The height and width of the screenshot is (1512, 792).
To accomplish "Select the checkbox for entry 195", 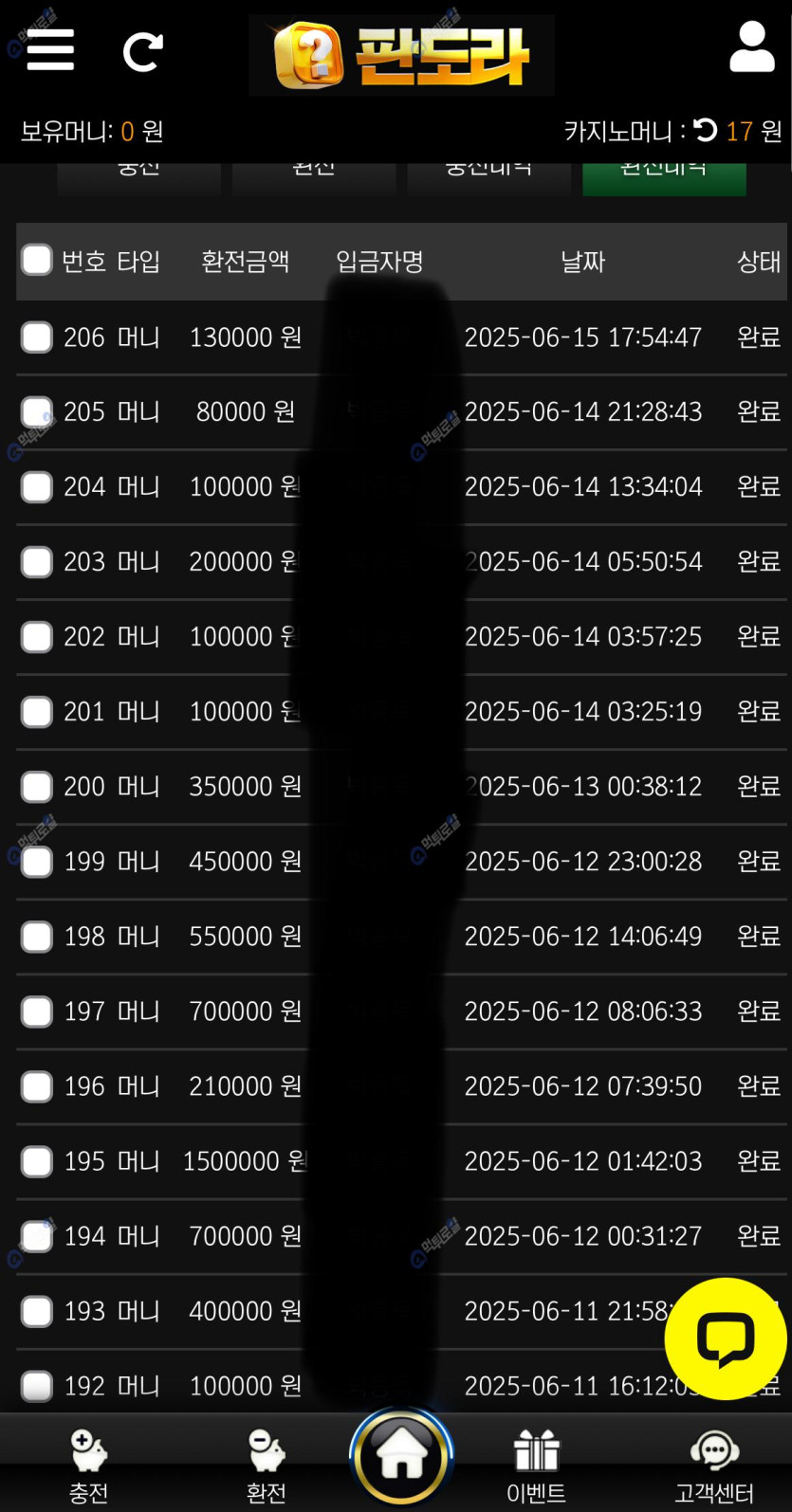I will click(x=37, y=1160).
